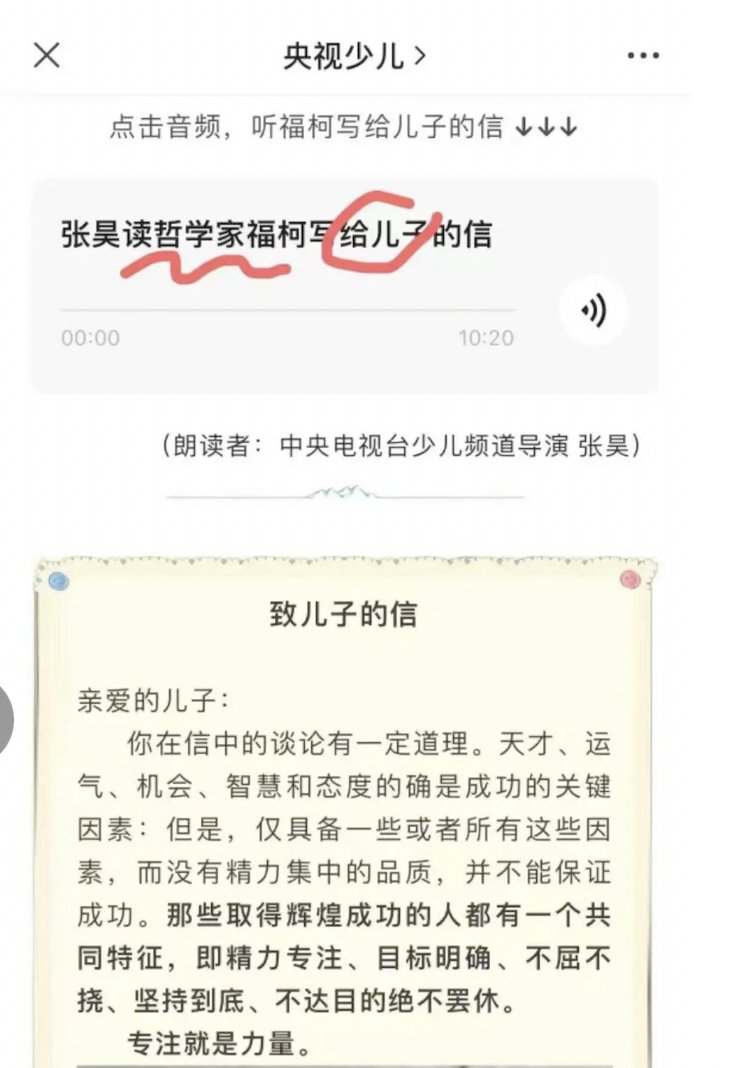
Task: Play the audio of 张昊 reading the letter
Action: tap(592, 312)
